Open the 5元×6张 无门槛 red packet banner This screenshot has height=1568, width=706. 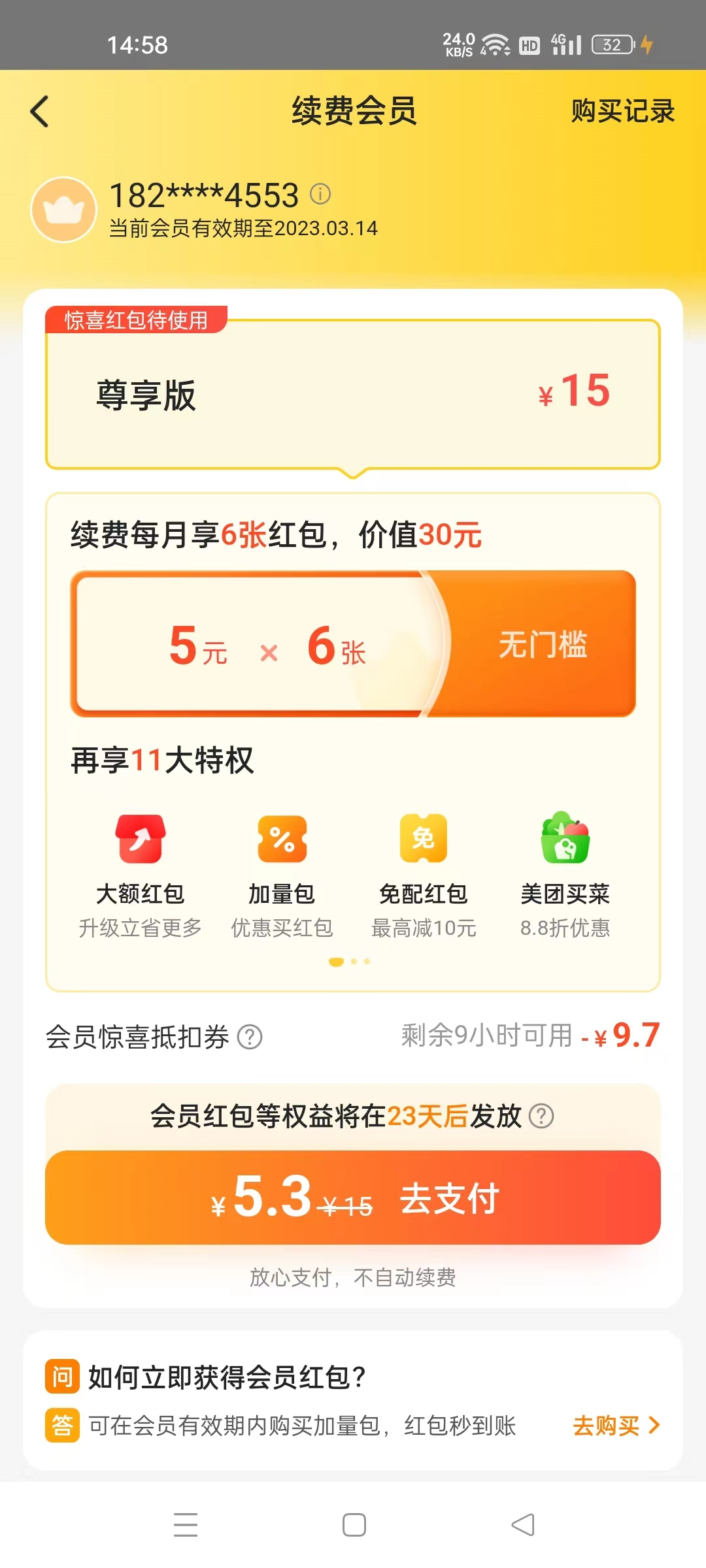pos(353,644)
